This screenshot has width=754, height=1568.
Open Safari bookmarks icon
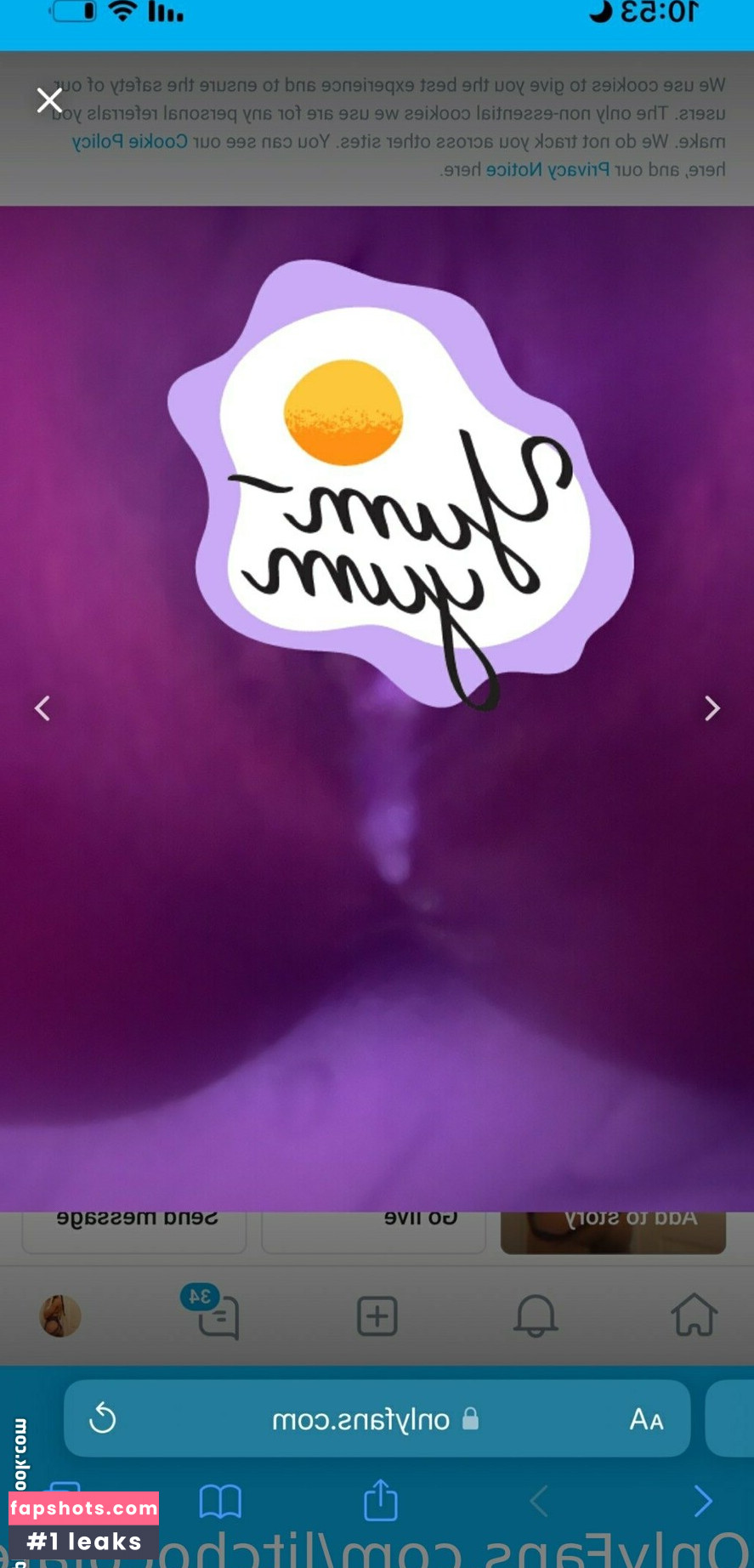(x=220, y=1501)
